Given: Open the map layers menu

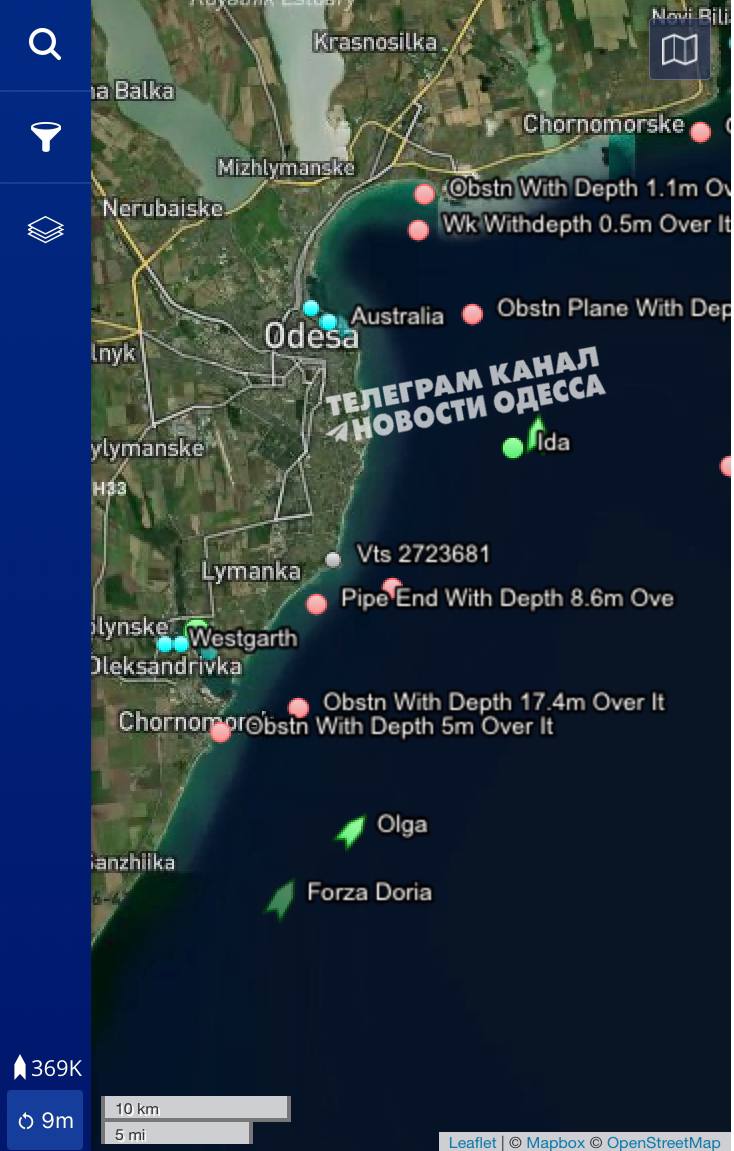Looking at the screenshot, I should [45, 230].
